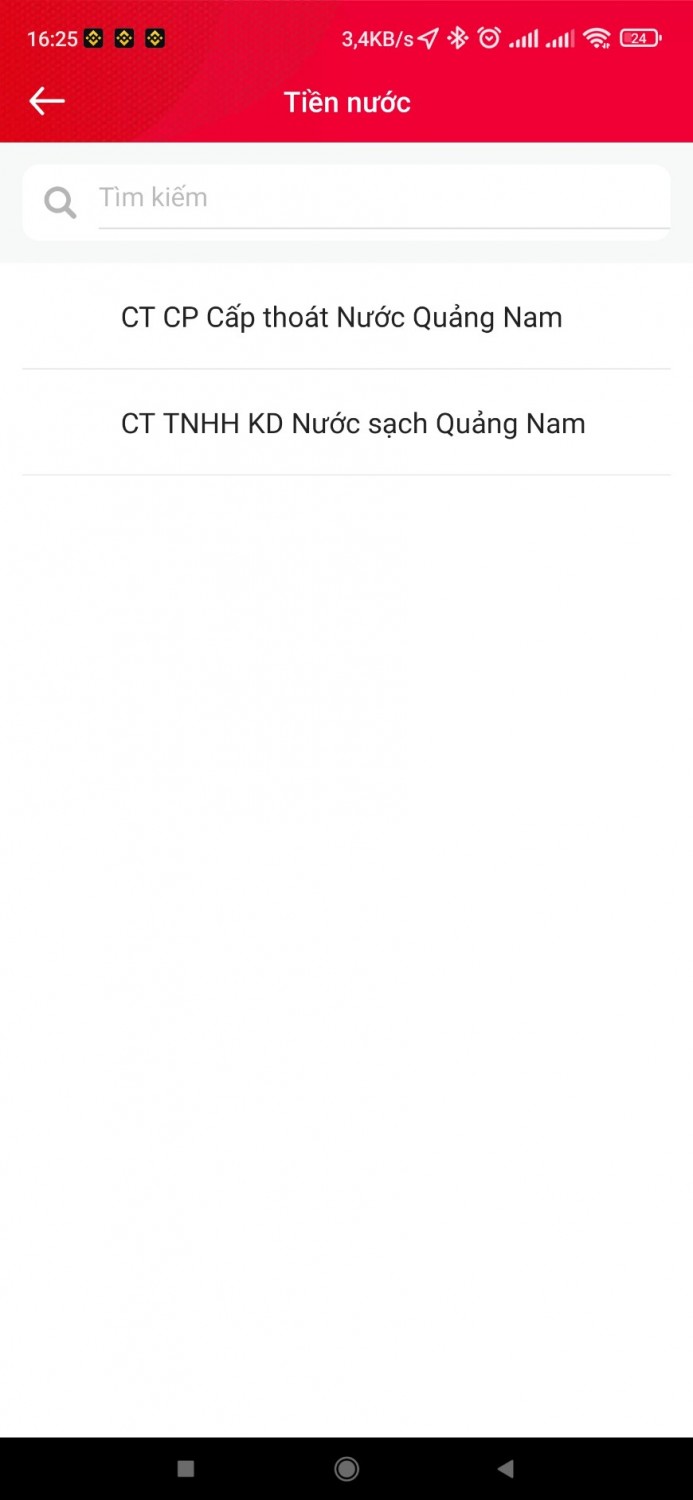Tap the system home button
693x1500 pixels.
(346, 1468)
